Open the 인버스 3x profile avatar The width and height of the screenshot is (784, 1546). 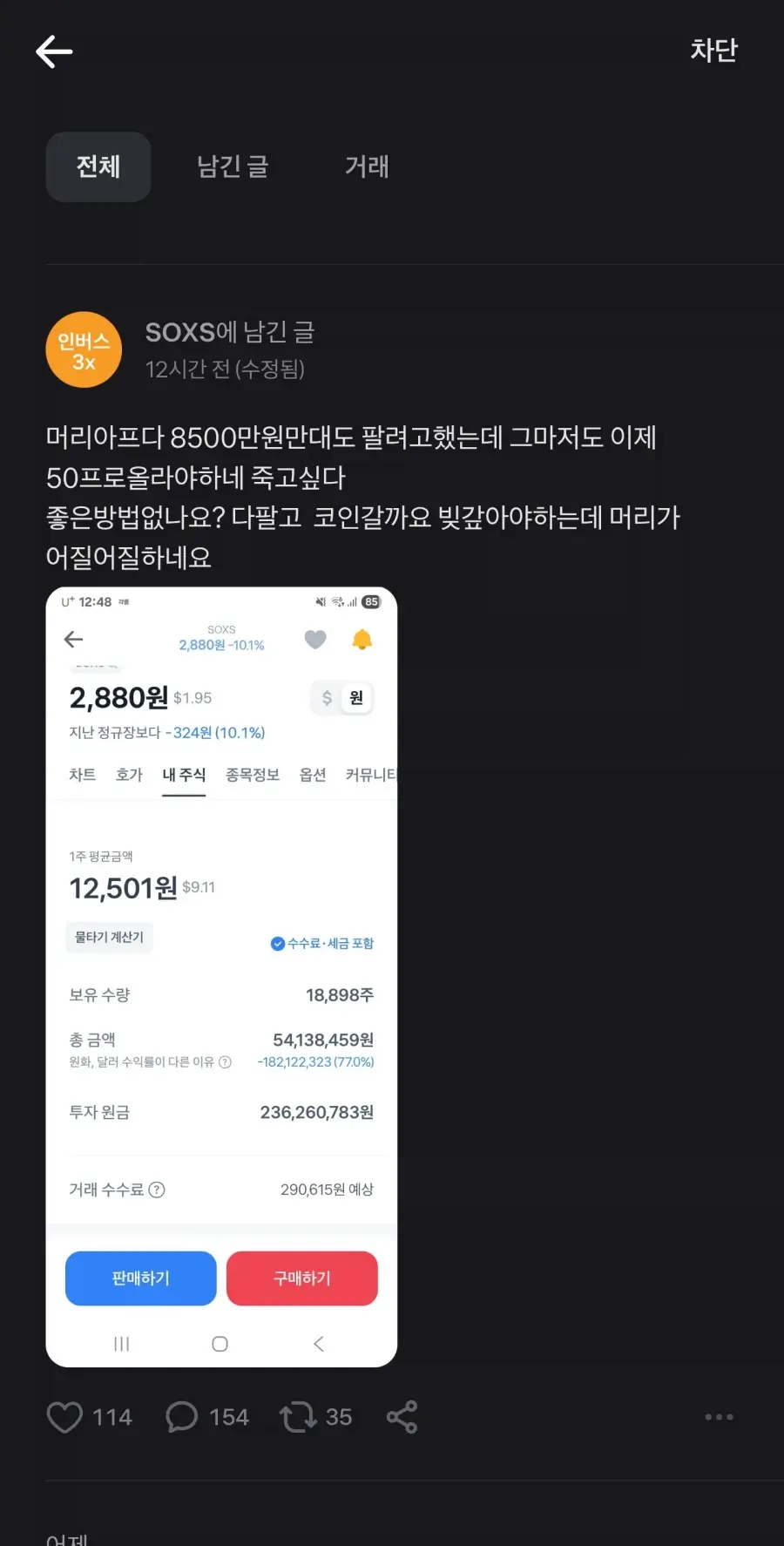click(84, 349)
